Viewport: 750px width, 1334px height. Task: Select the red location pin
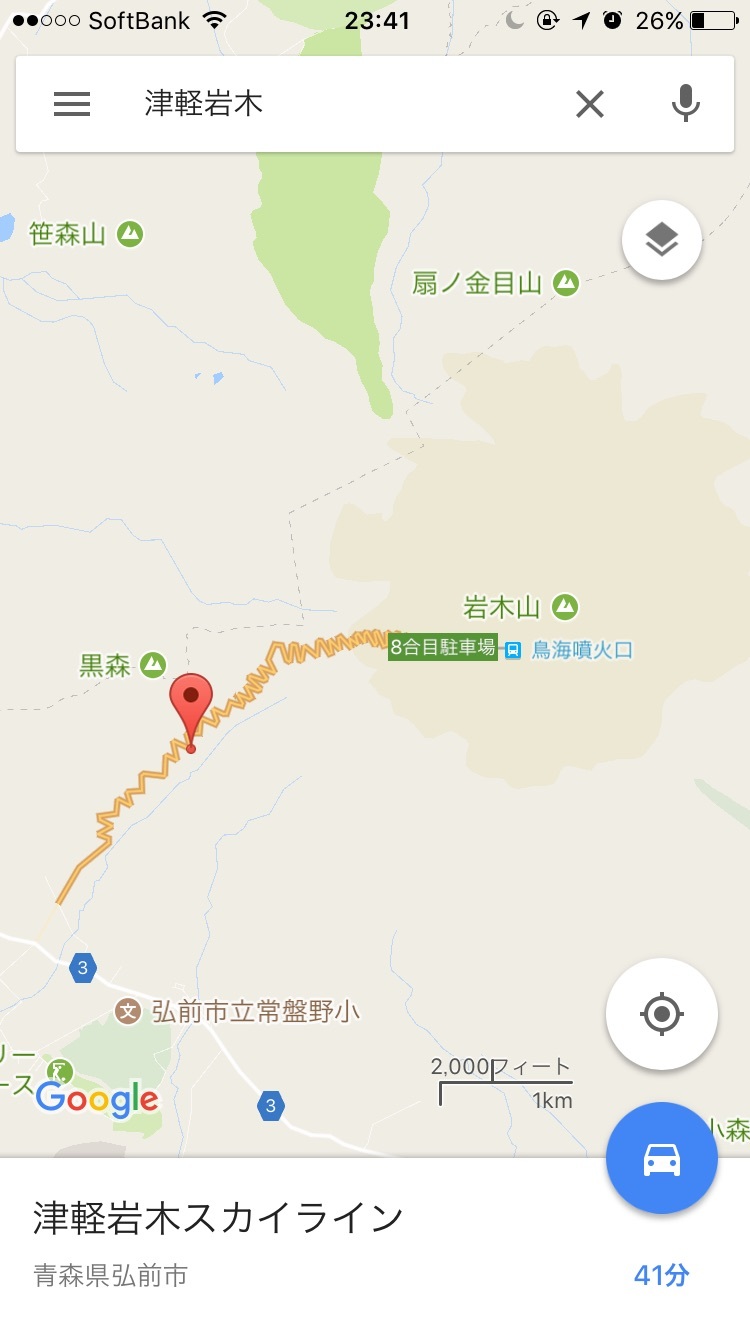click(191, 700)
